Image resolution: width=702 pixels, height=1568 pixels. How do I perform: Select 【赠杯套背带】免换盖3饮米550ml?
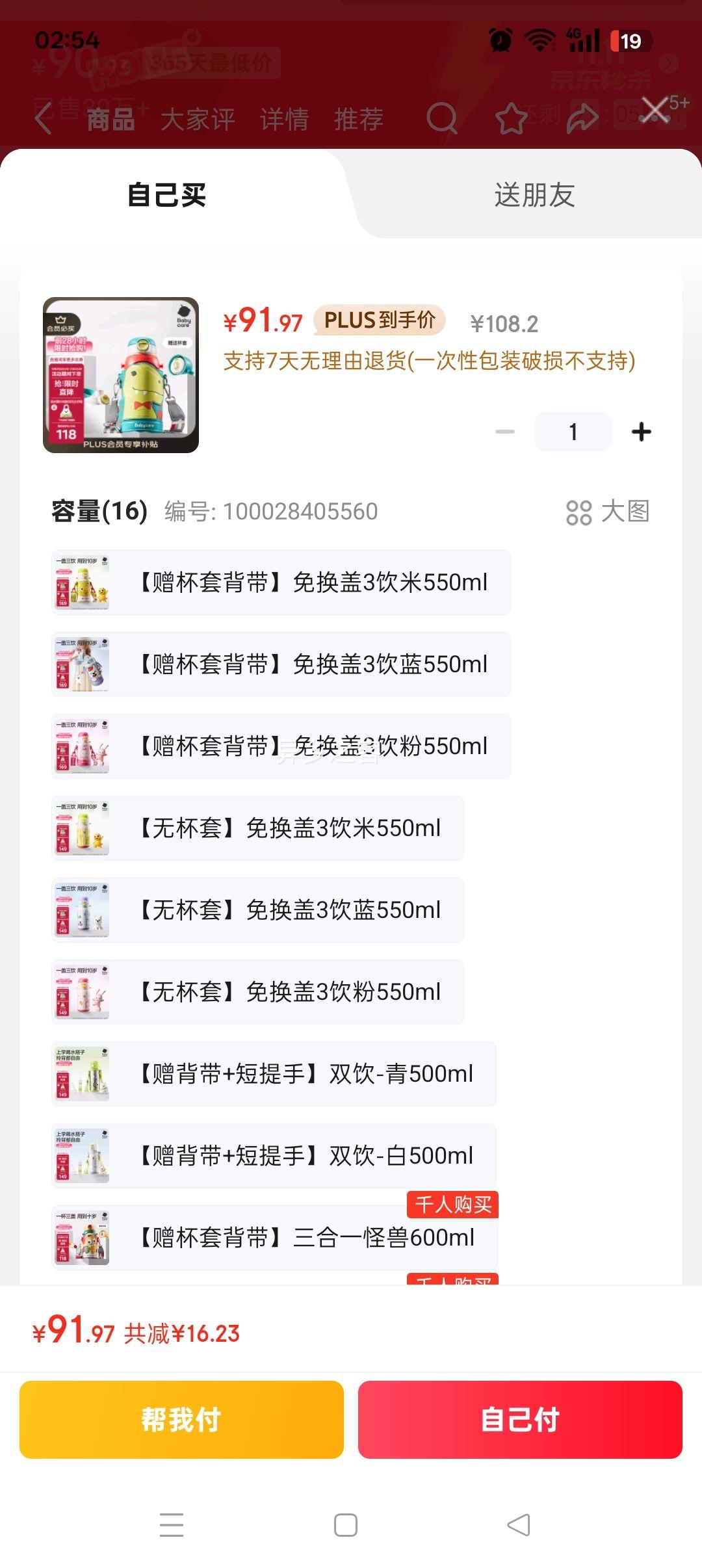pos(281,582)
